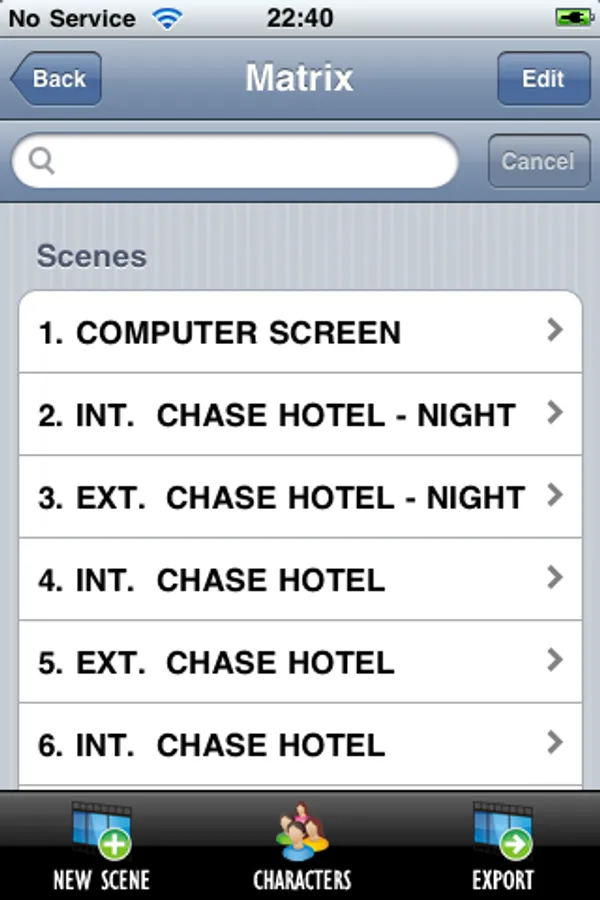Screen dimensions: 600x900
Task: Open scene 2. INT. CHASE HOTEL - NIGHT
Action: (300, 415)
